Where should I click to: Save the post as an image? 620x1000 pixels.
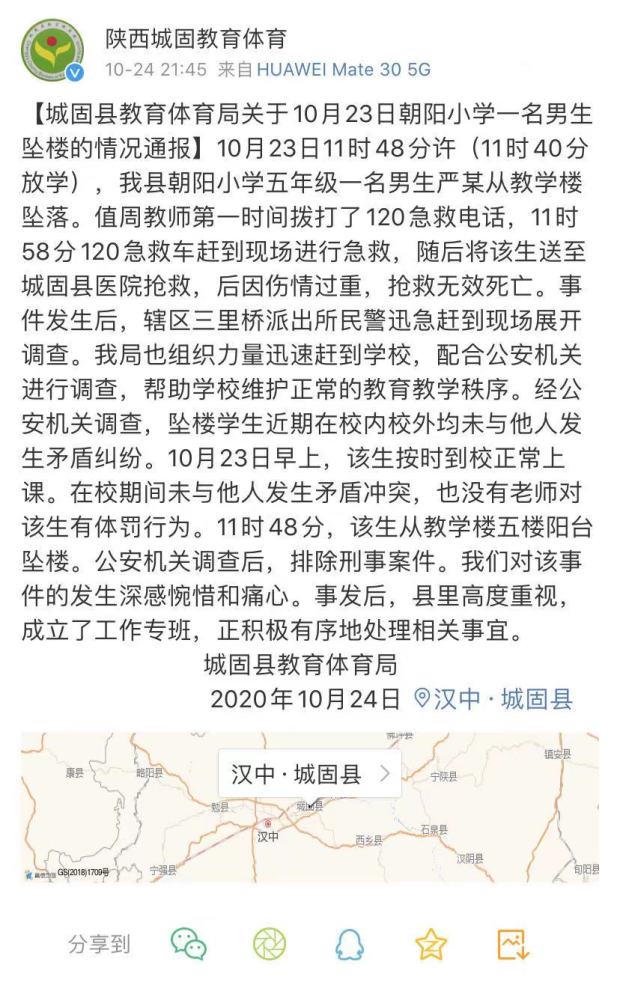click(x=513, y=945)
